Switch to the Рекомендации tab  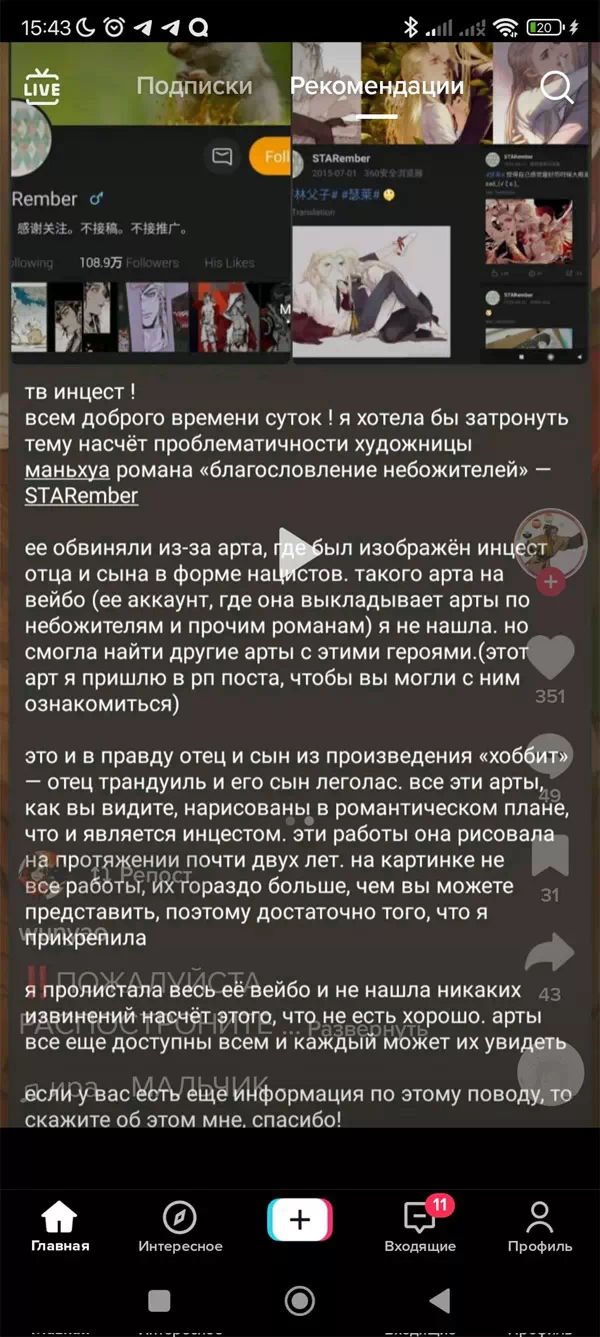(x=377, y=86)
